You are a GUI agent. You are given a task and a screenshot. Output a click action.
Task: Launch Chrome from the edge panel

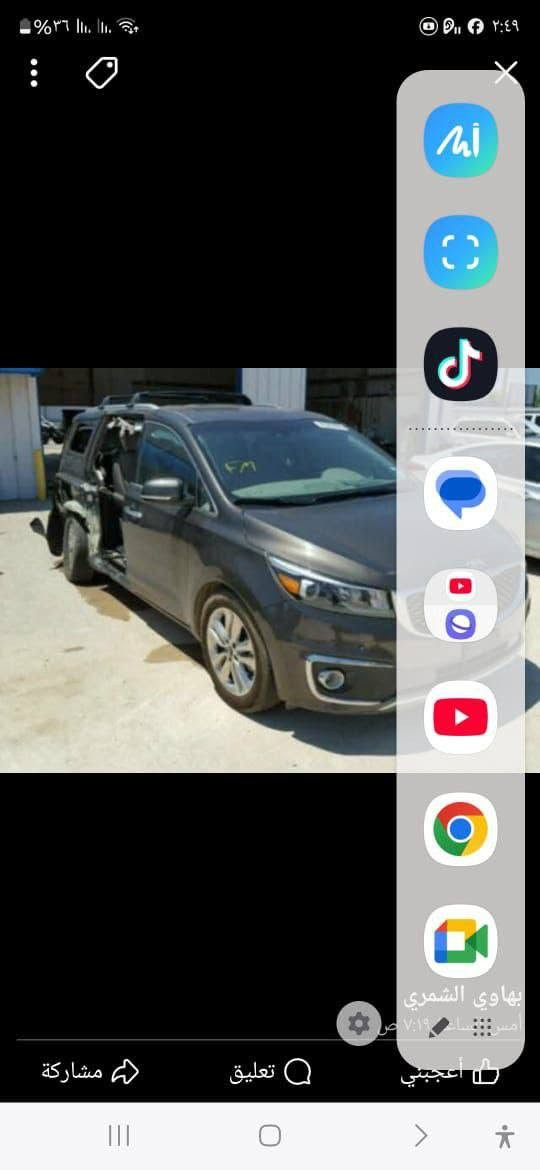[460, 829]
